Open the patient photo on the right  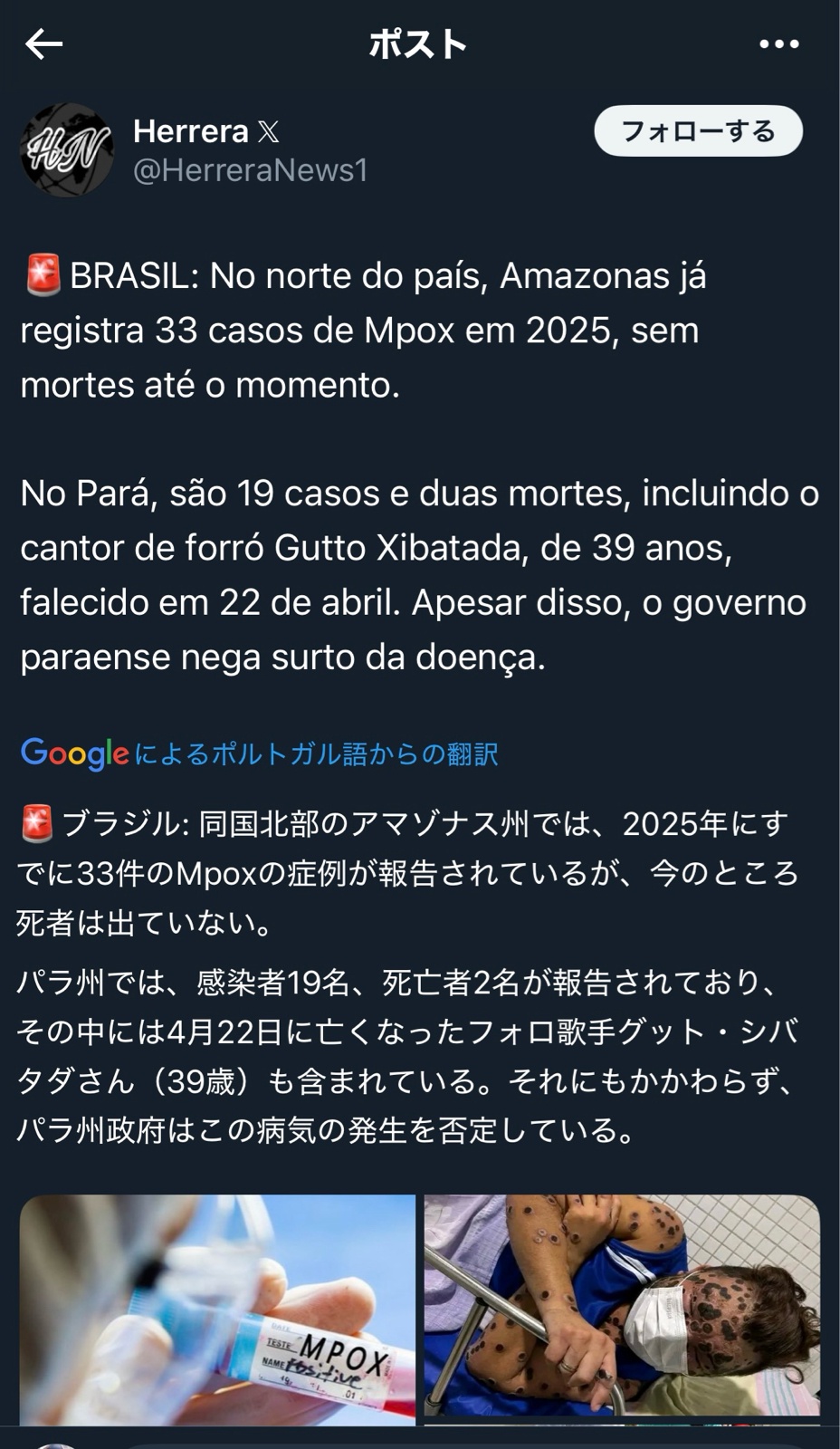click(622, 1304)
